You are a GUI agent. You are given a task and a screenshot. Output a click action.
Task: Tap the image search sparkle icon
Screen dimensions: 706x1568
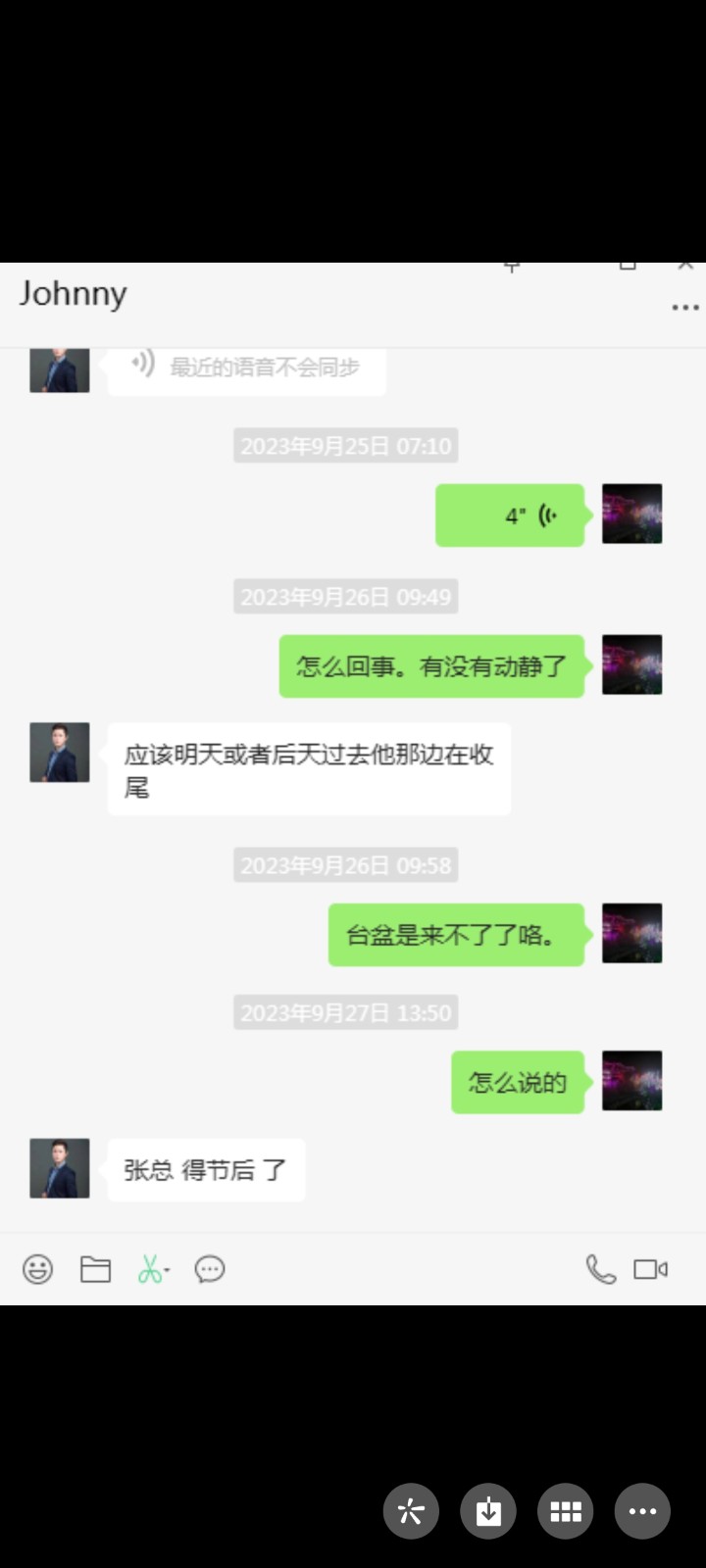[411, 1511]
